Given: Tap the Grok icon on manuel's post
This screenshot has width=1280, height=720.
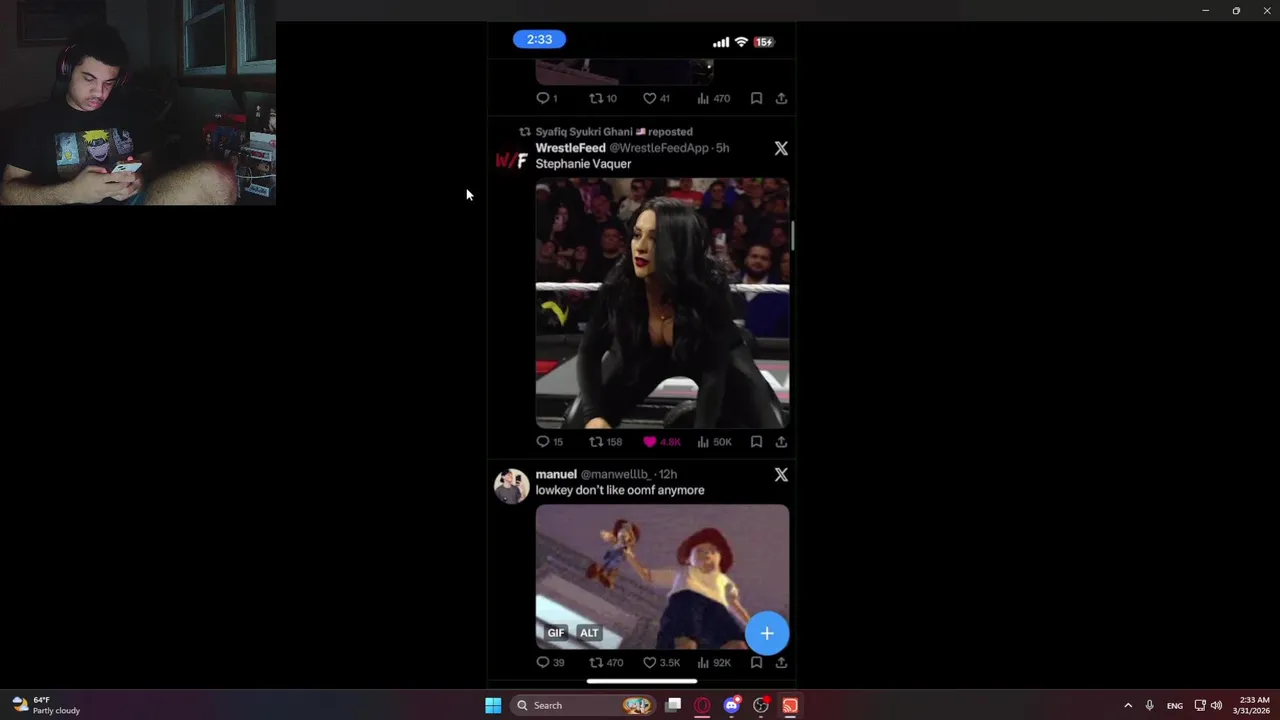Looking at the screenshot, I should (781, 475).
